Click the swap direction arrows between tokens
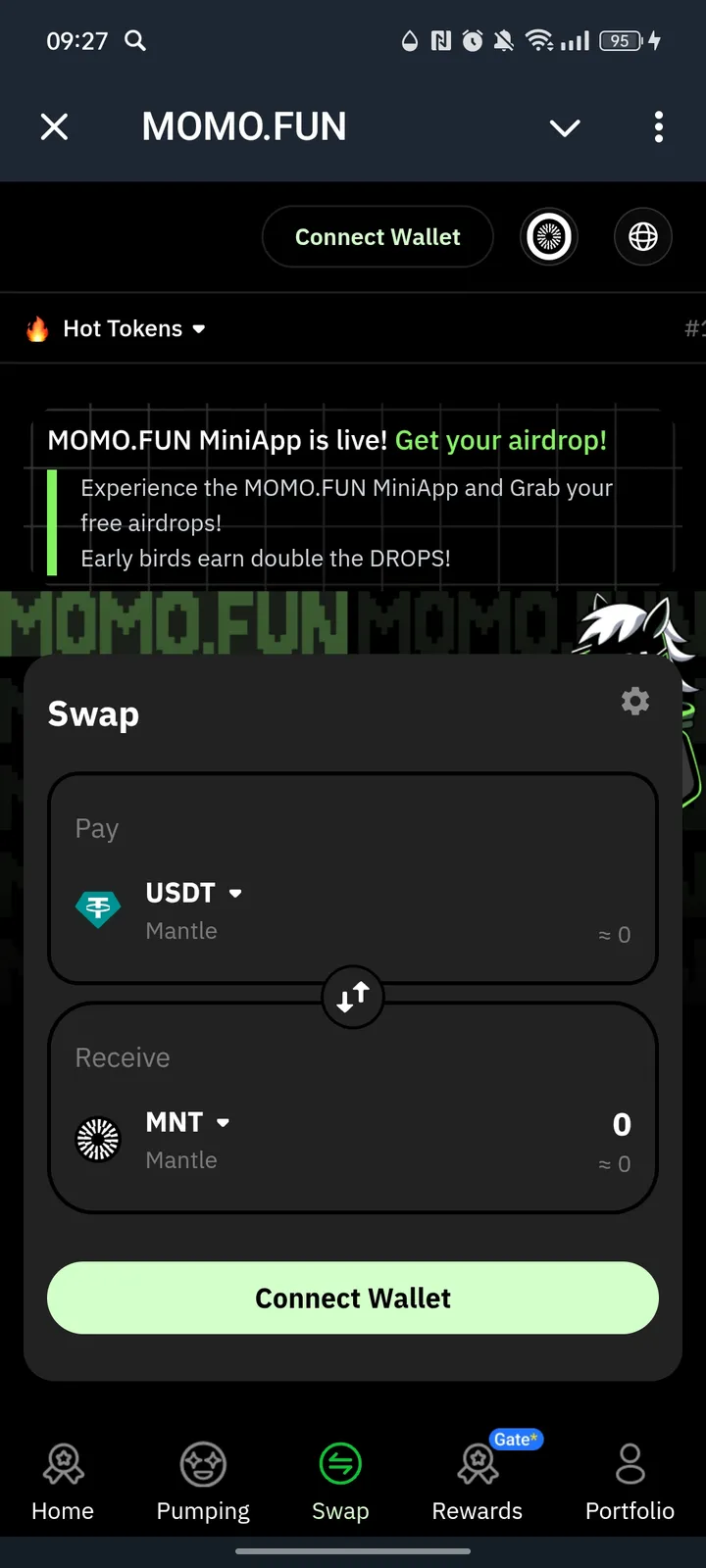This screenshot has height=1568, width=706. pyautogui.click(x=353, y=997)
